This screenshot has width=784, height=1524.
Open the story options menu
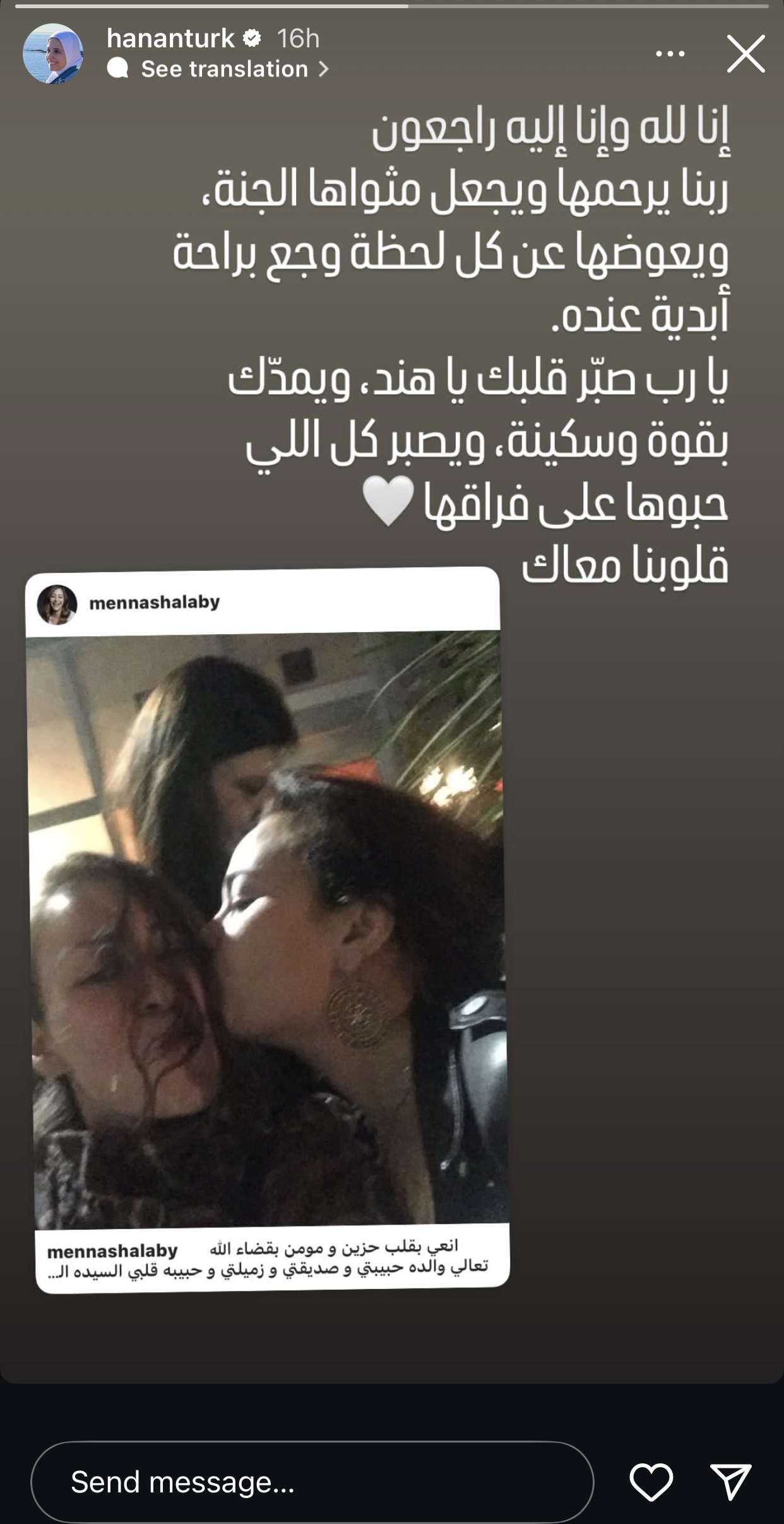click(670, 54)
